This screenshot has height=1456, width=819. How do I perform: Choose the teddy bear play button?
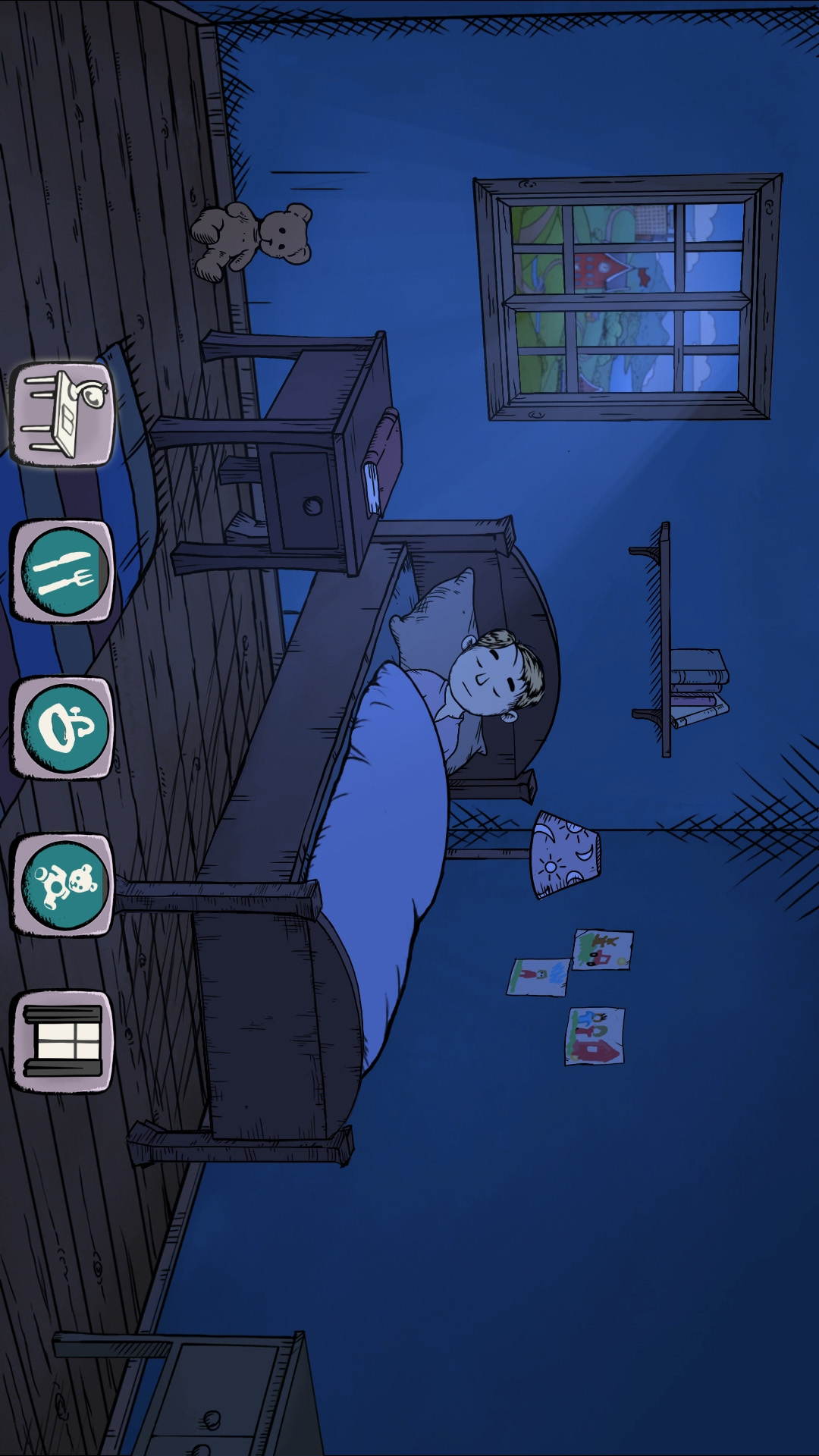[64, 885]
